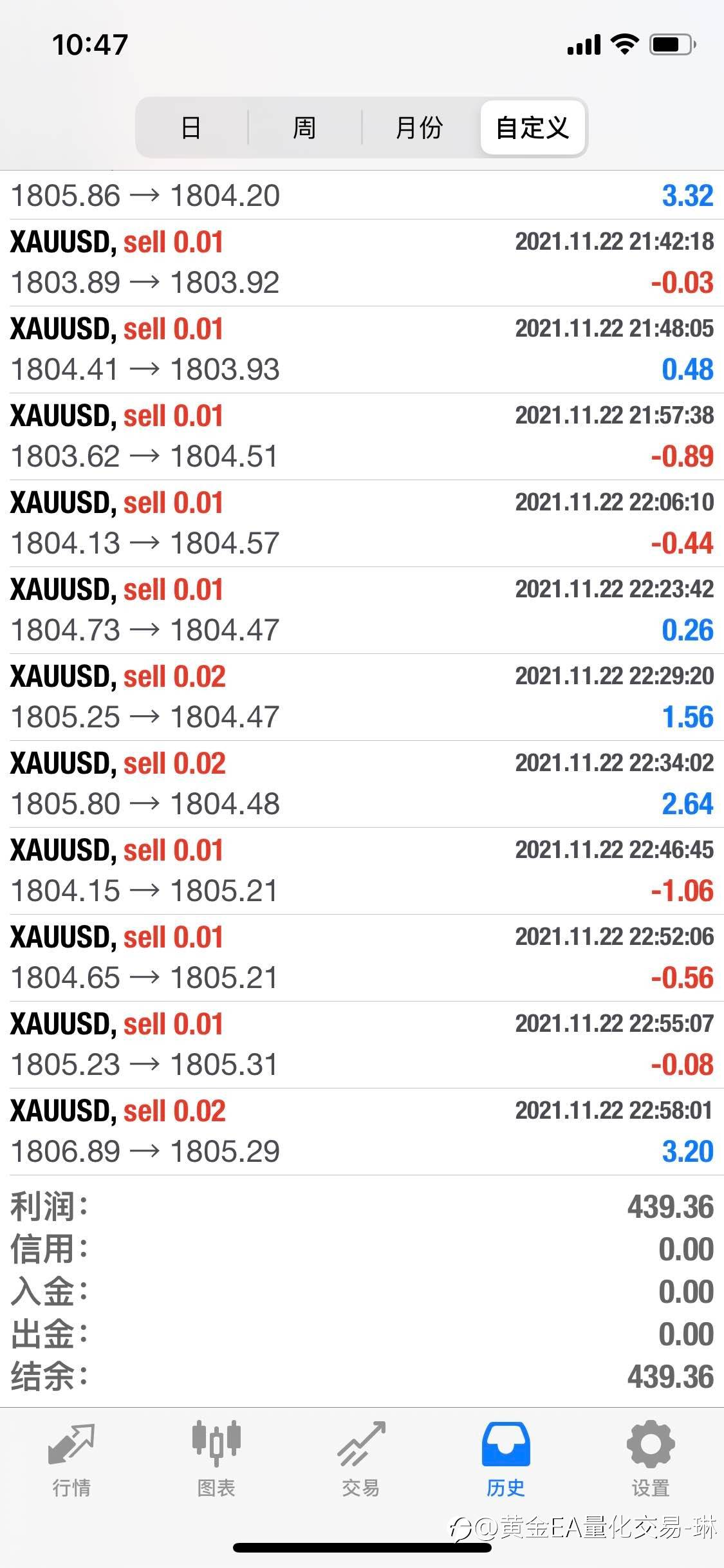Open the sell 0.02 trade at 22:29:20

[x=362, y=697]
